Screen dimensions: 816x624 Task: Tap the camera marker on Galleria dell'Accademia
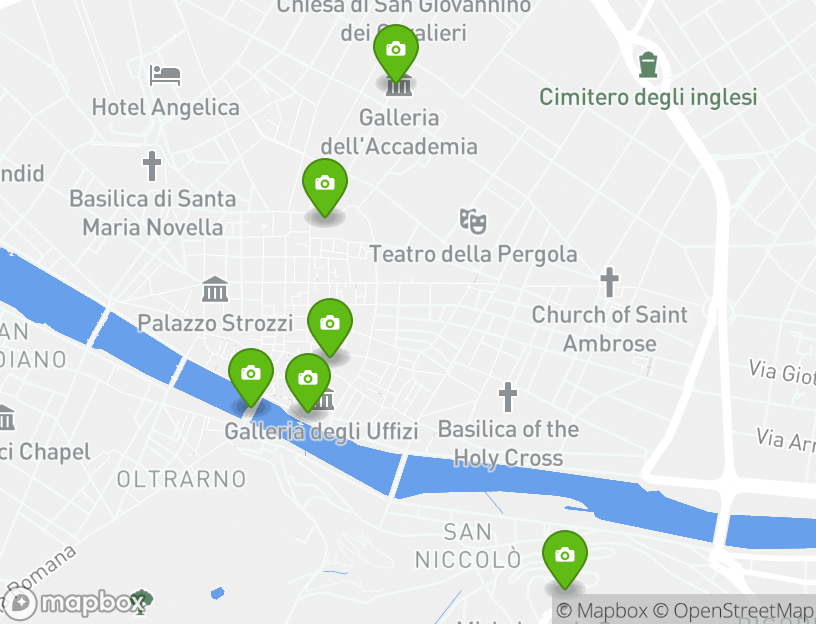[395, 50]
